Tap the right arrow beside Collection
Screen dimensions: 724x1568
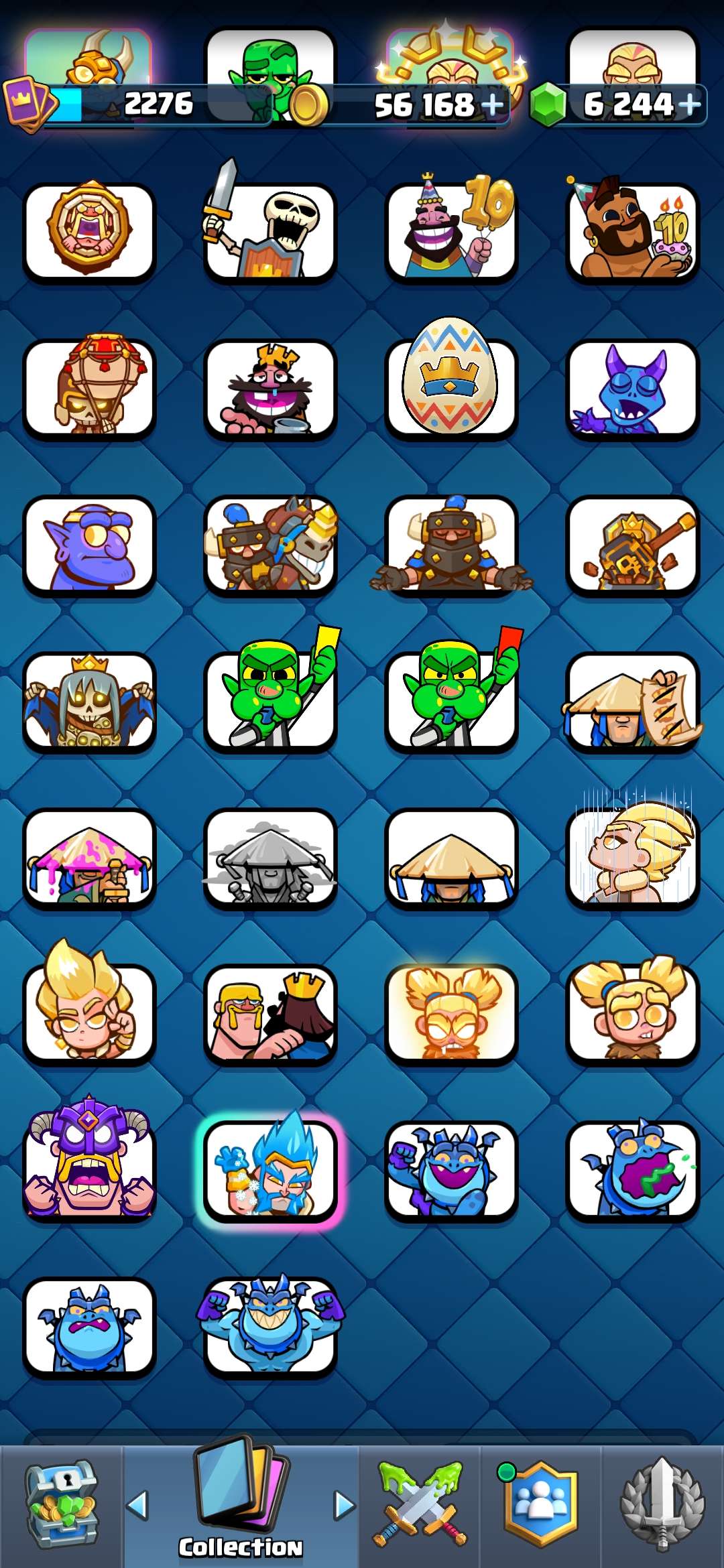tap(345, 1505)
